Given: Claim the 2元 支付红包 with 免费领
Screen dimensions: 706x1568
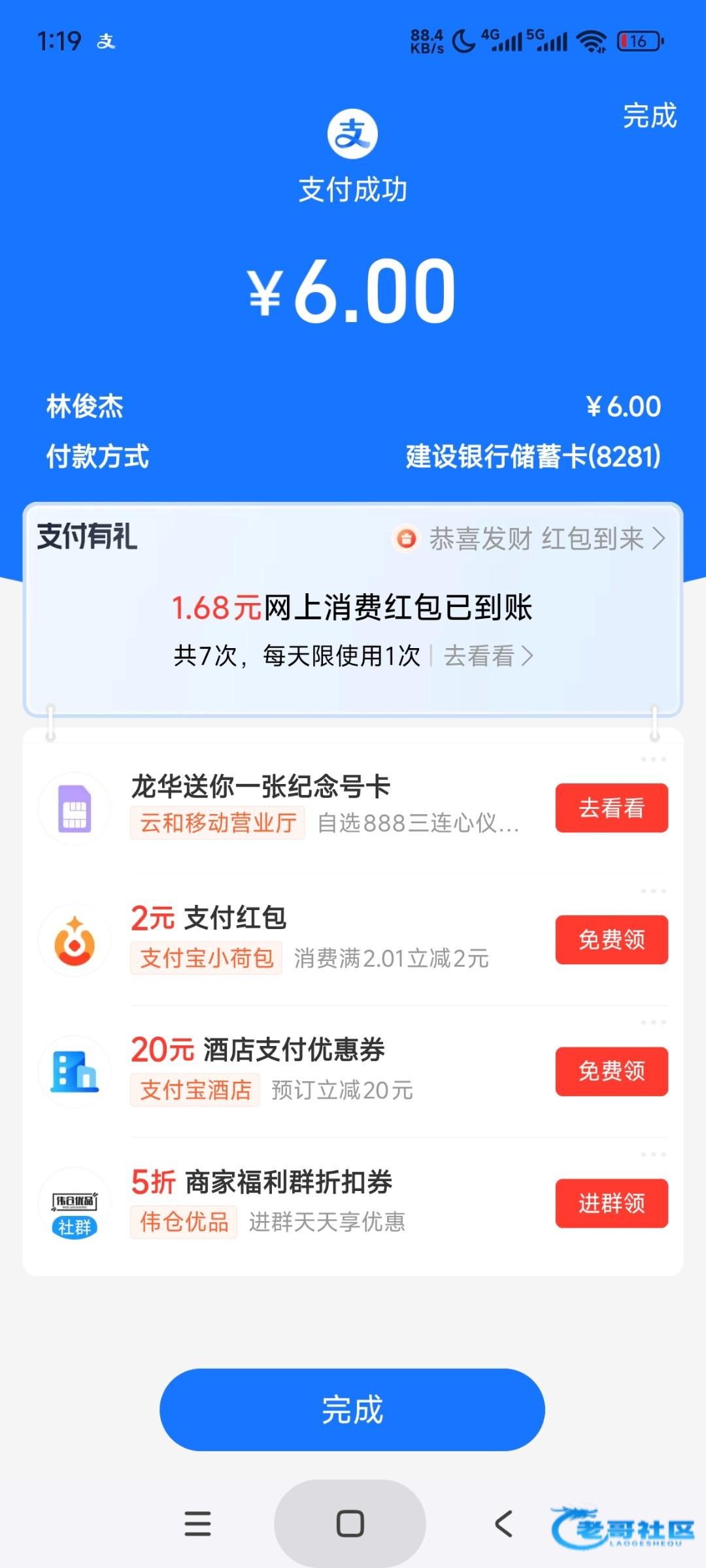Looking at the screenshot, I should coord(612,939).
